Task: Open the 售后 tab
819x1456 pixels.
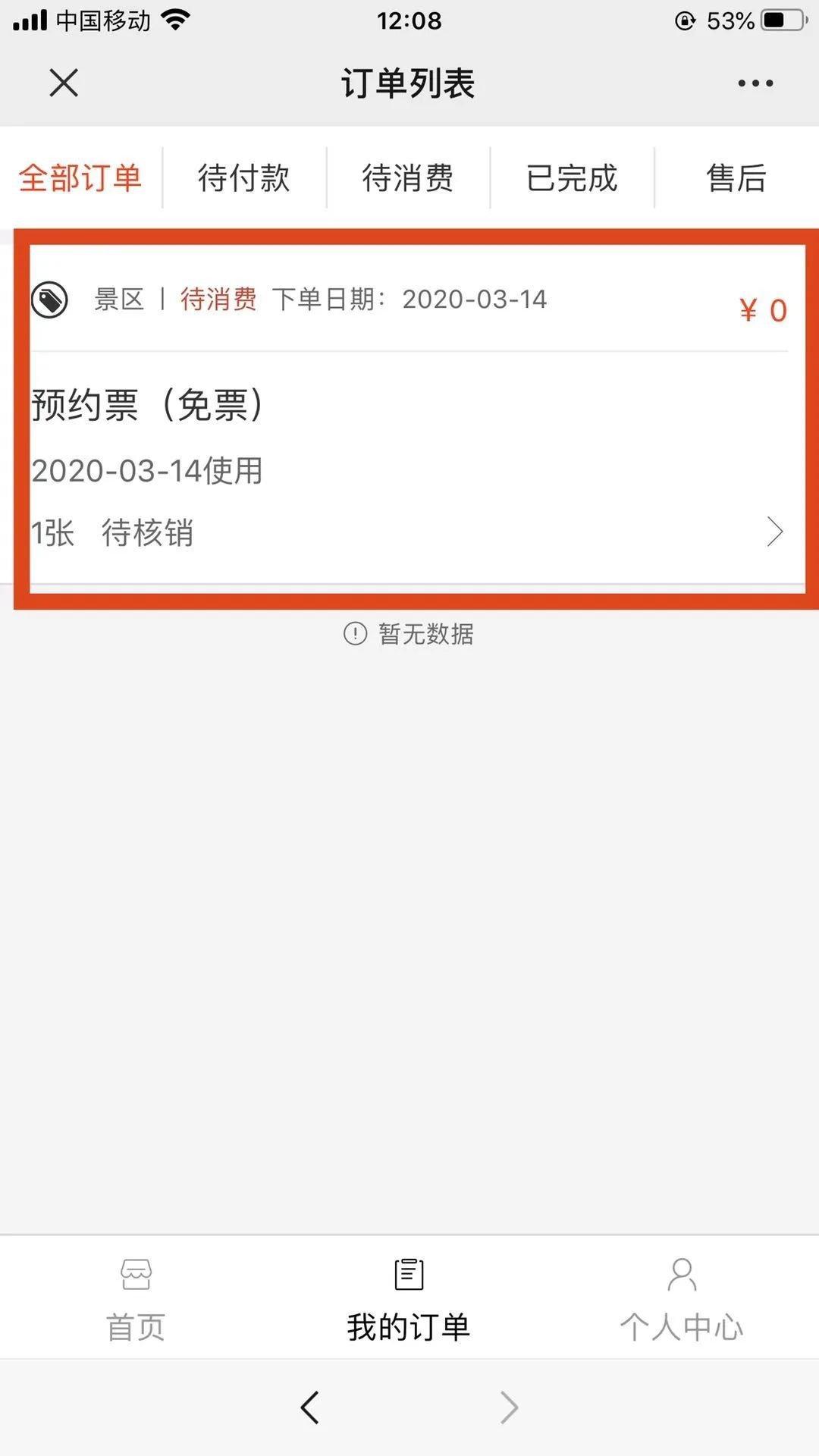Action: tap(736, 178)
